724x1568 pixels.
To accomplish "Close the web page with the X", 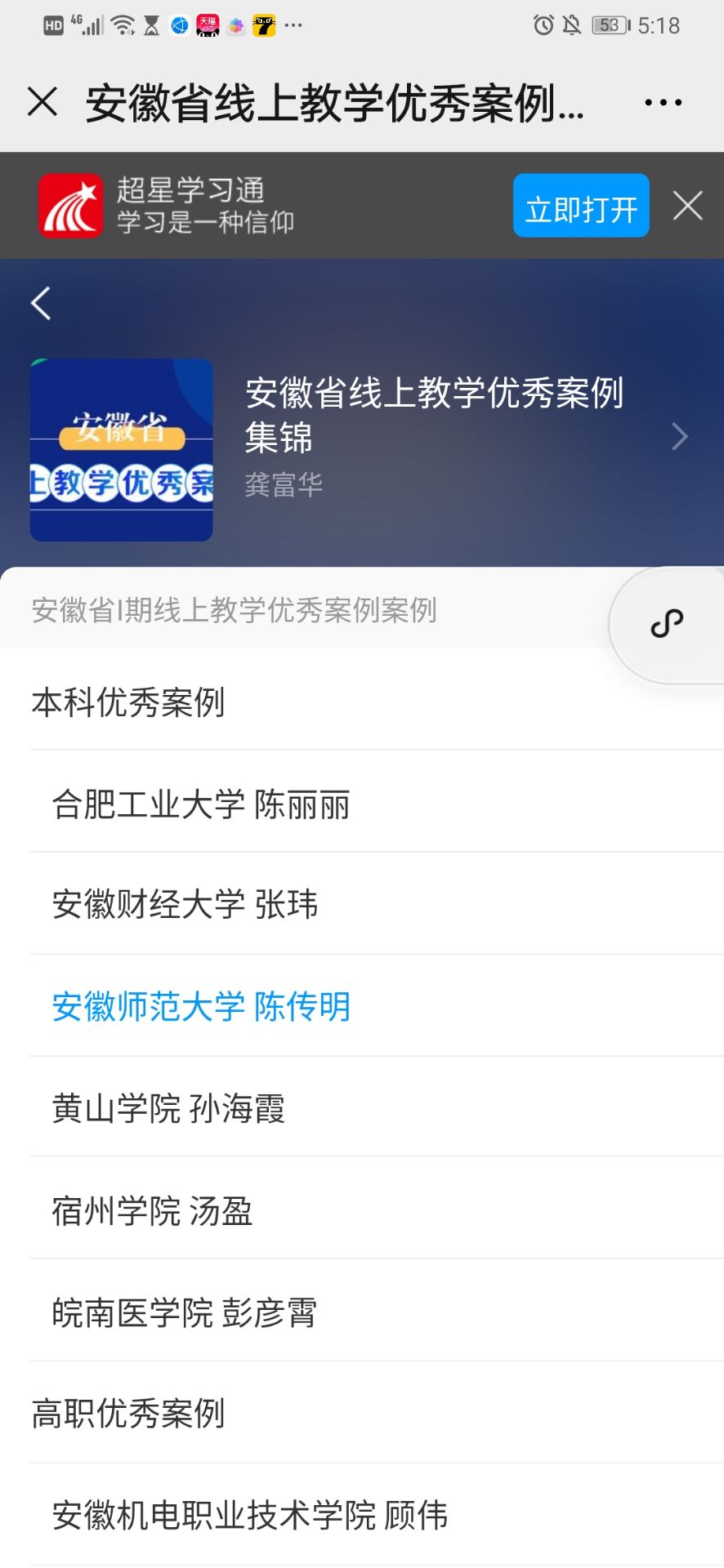I will [42, 103].
